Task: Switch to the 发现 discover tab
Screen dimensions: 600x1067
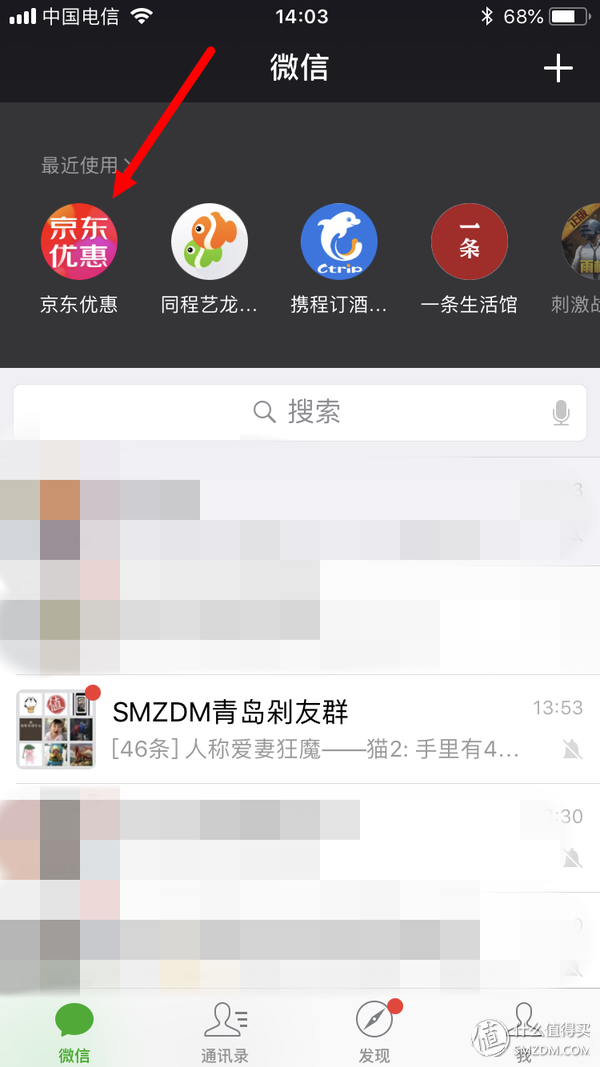Action: (375, 1030)
